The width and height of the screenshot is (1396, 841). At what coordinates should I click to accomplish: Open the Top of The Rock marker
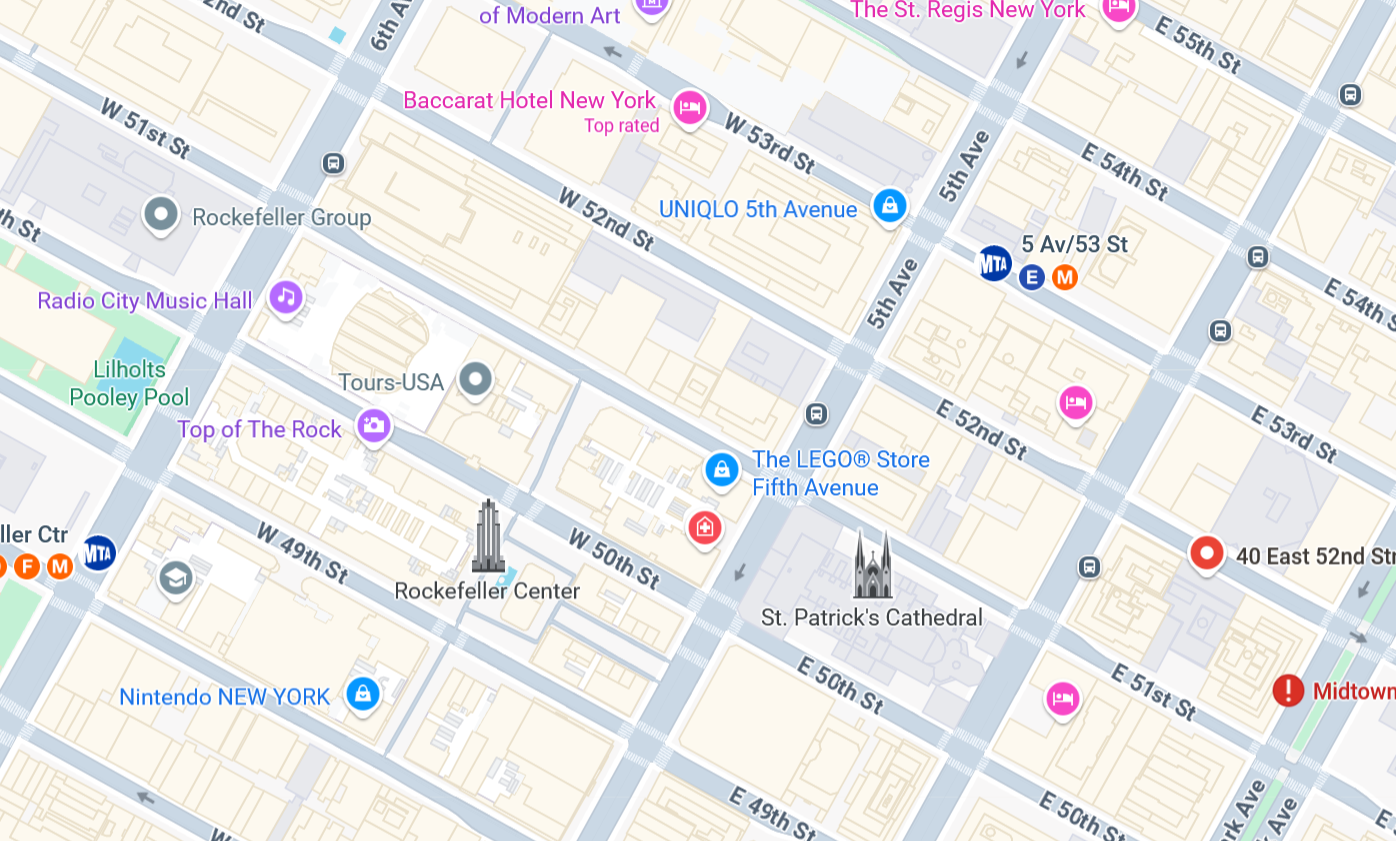point(374,426)
